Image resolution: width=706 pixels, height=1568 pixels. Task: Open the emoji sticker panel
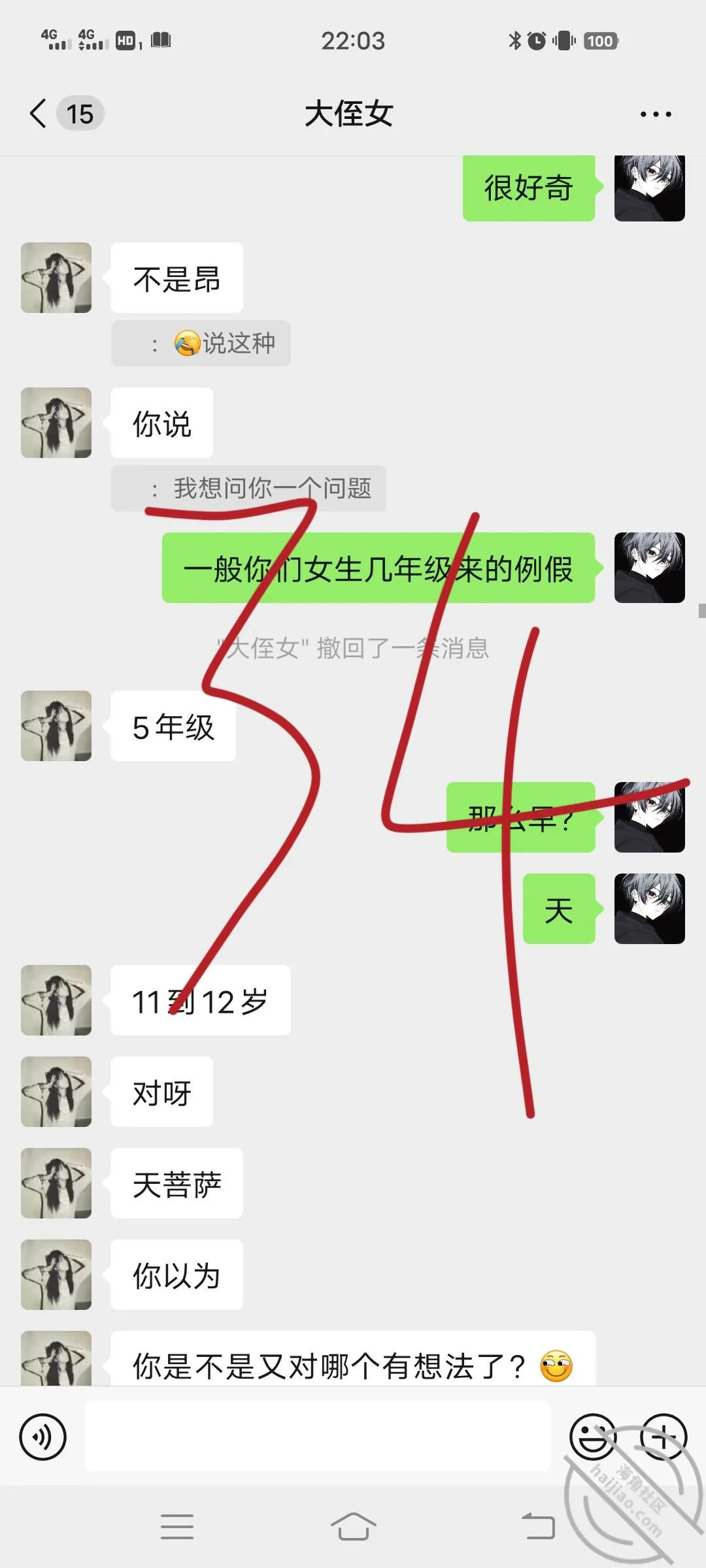click(x=593, y=1437)
